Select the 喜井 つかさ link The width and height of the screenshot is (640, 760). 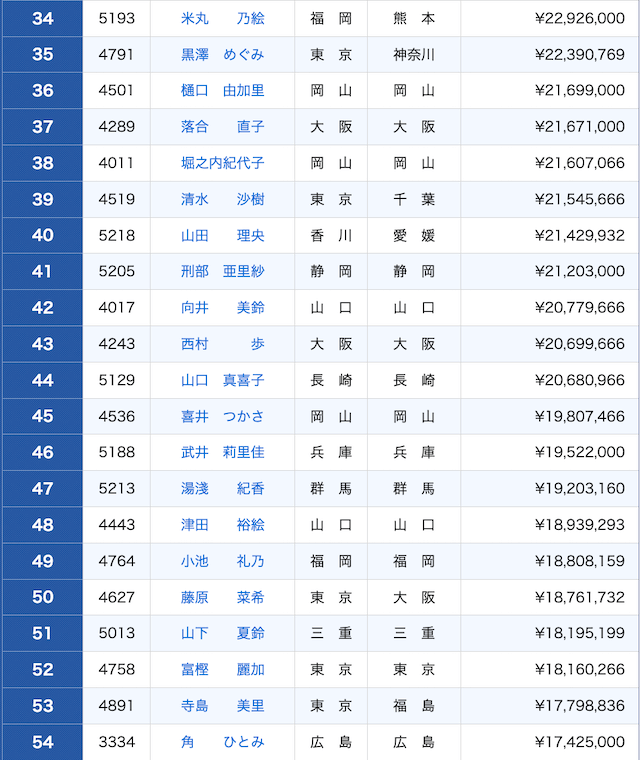tap(222, 416)
